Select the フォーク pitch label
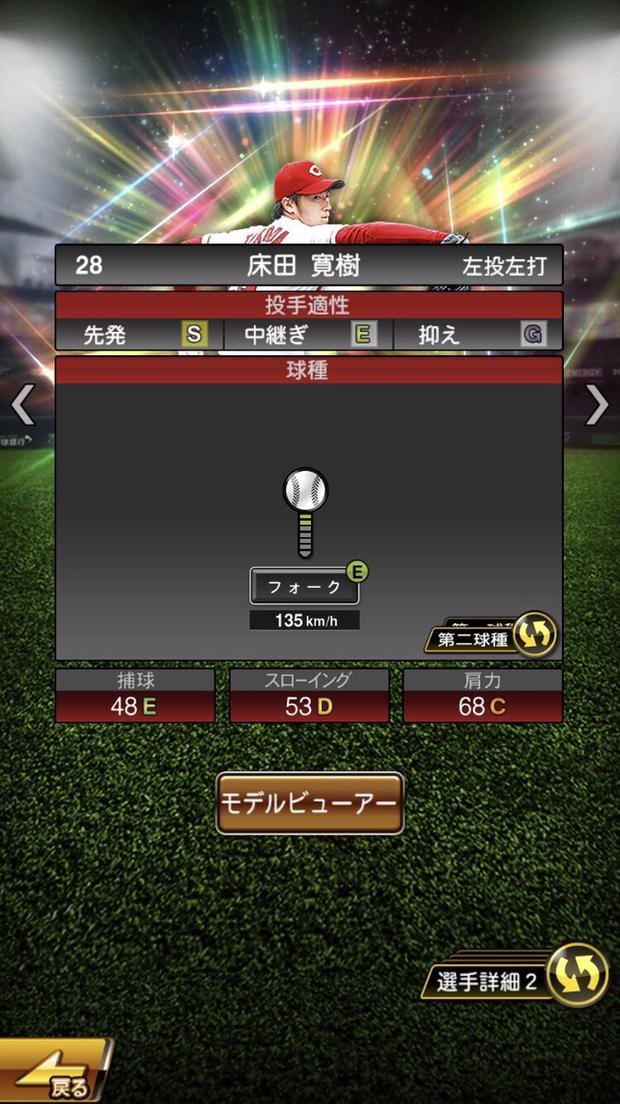This screenshot has height=1104, width=620. pyautogui.click(x=304, y=587)
